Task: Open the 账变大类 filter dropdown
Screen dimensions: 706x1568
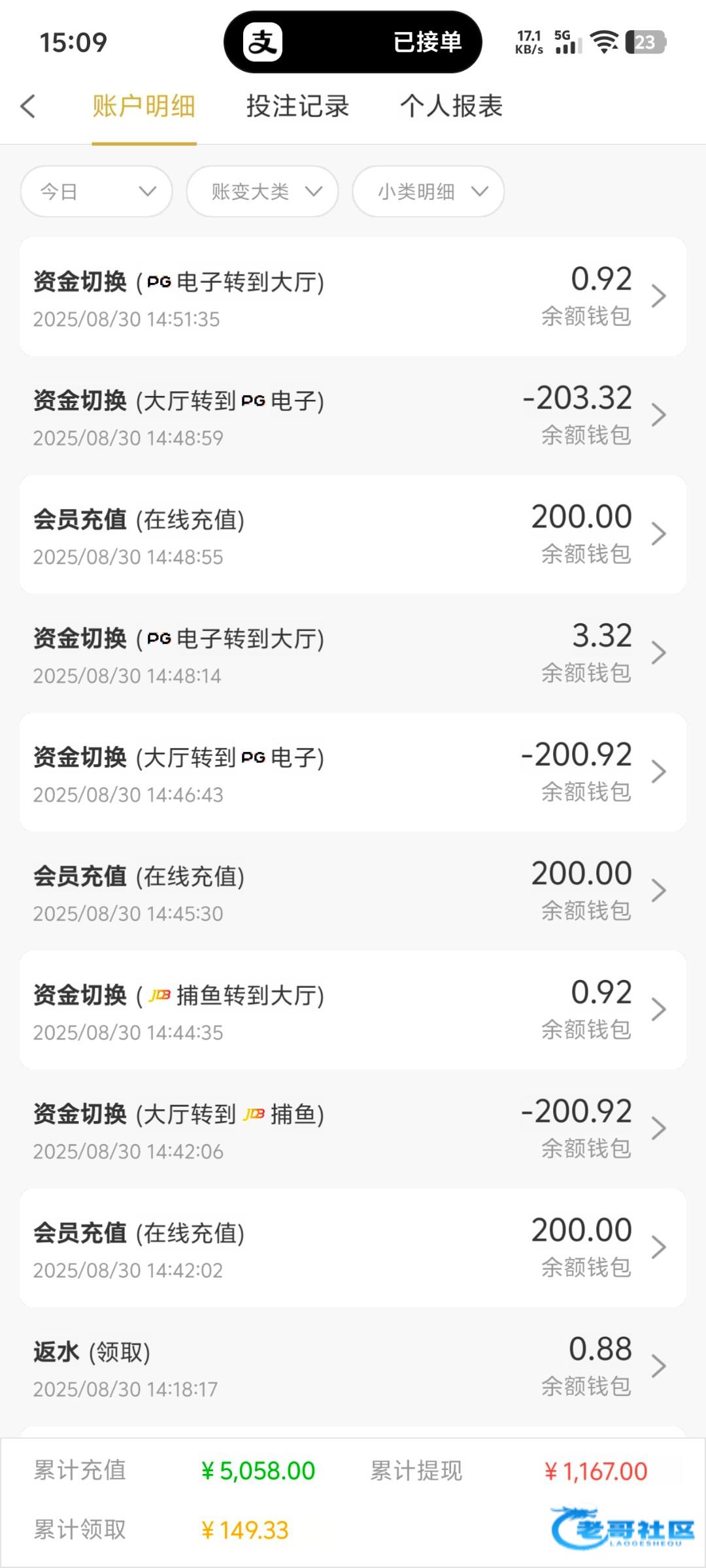Action: pyautogui.click(x=263, y=191)
